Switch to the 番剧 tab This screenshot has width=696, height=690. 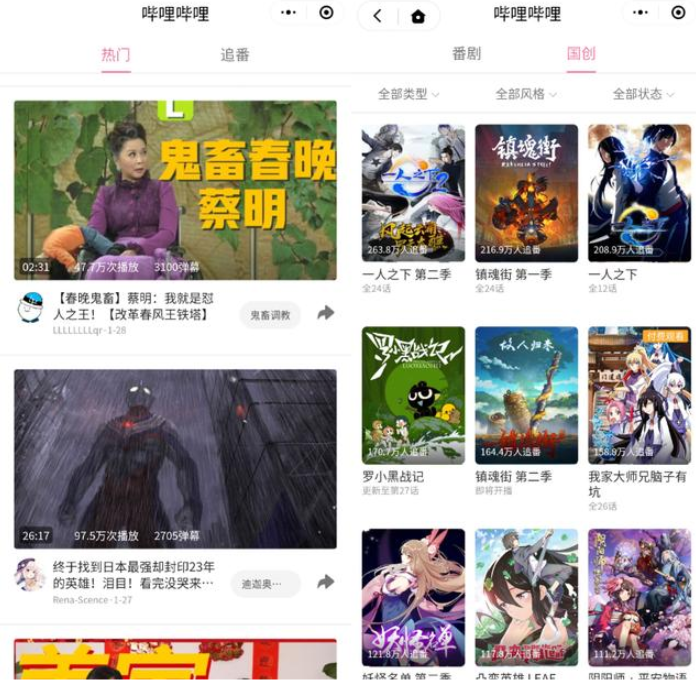tap(466, 54)
